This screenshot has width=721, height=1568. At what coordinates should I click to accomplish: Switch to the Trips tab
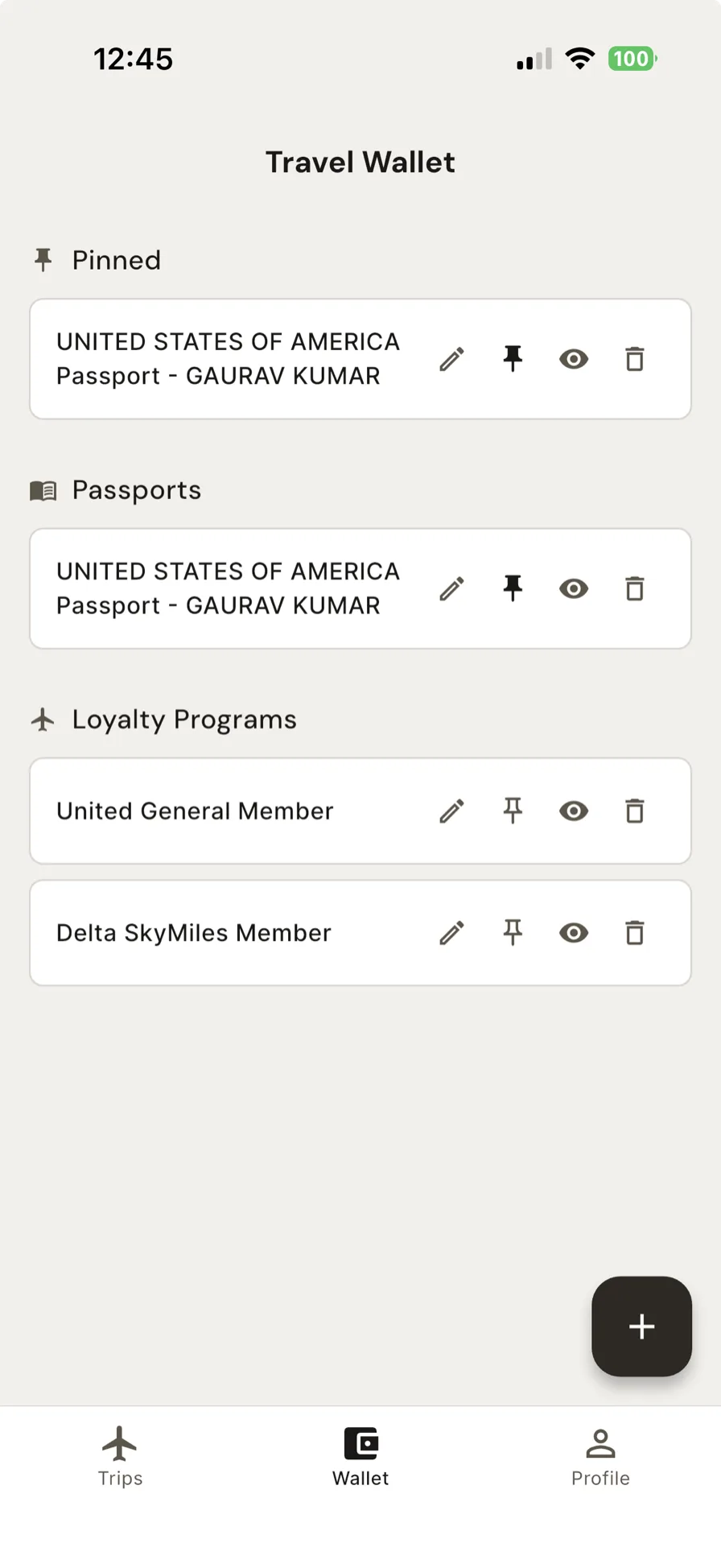120,1456
